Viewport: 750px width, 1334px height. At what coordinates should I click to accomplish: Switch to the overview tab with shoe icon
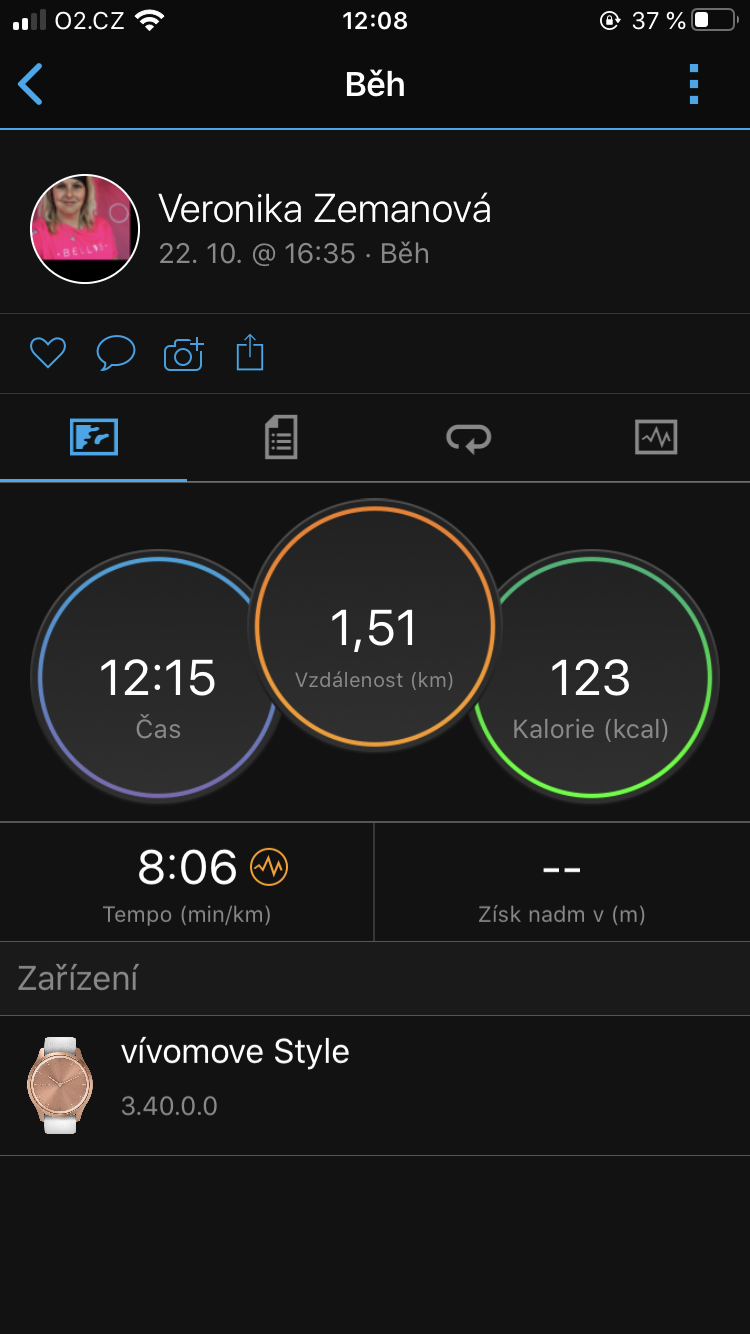94,437
